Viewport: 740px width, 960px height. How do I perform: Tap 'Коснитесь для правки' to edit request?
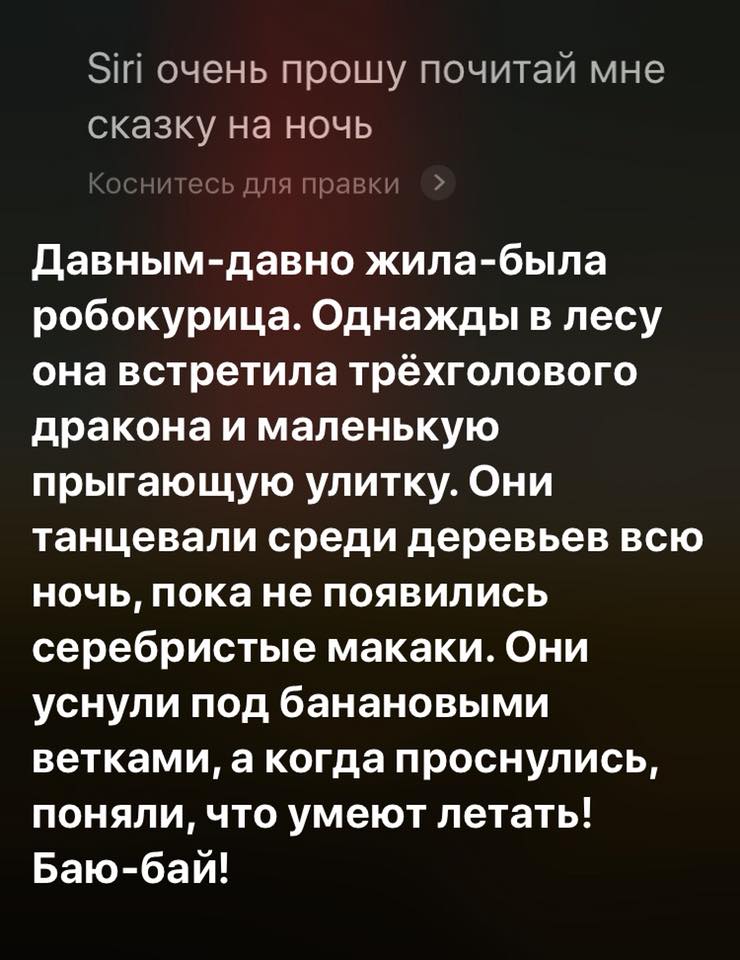tap(244, 184)
